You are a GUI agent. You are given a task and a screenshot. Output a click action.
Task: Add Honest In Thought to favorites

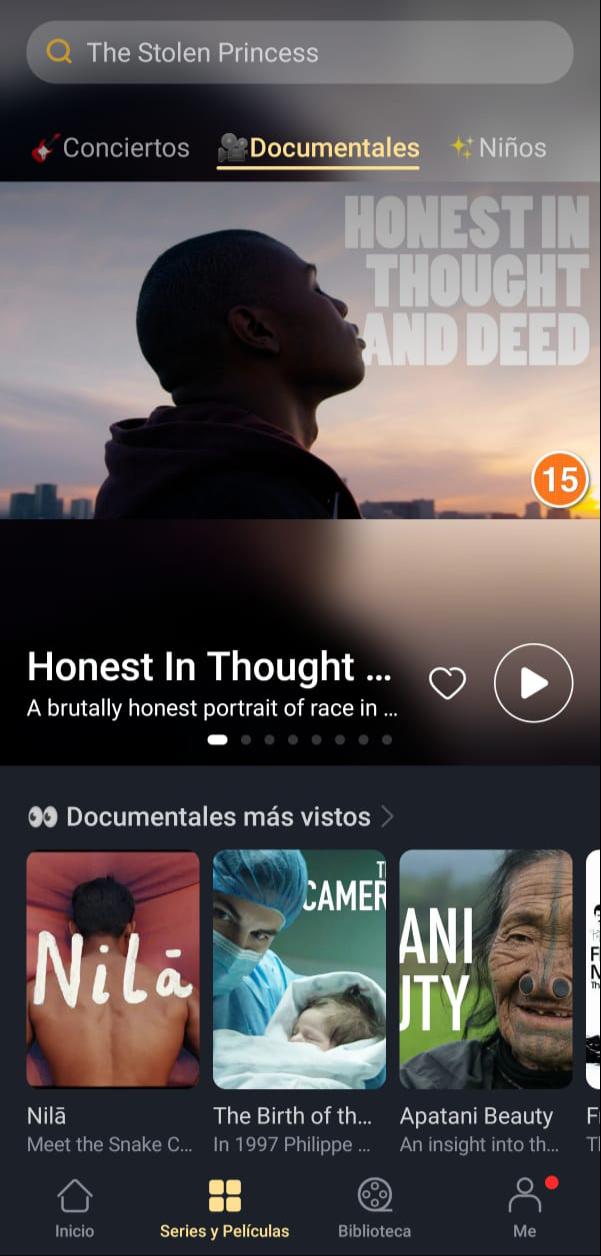[447, 684]
